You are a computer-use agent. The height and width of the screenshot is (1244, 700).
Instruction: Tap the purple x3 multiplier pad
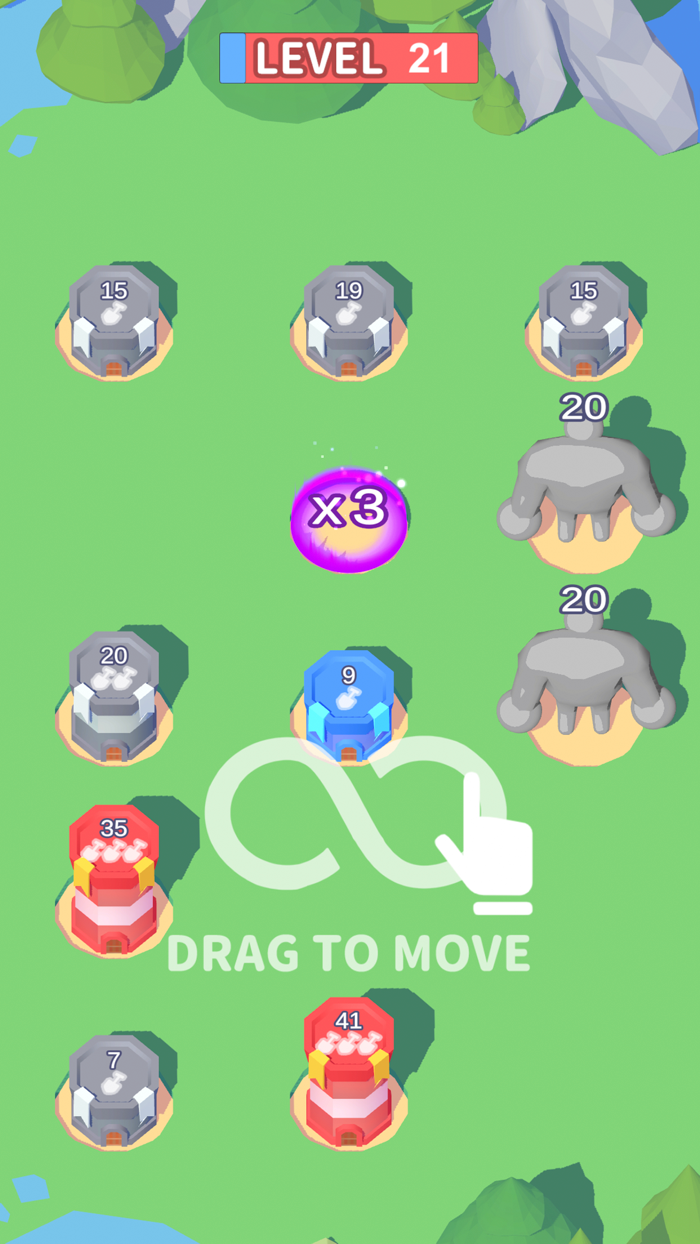[x=348, y=519]
